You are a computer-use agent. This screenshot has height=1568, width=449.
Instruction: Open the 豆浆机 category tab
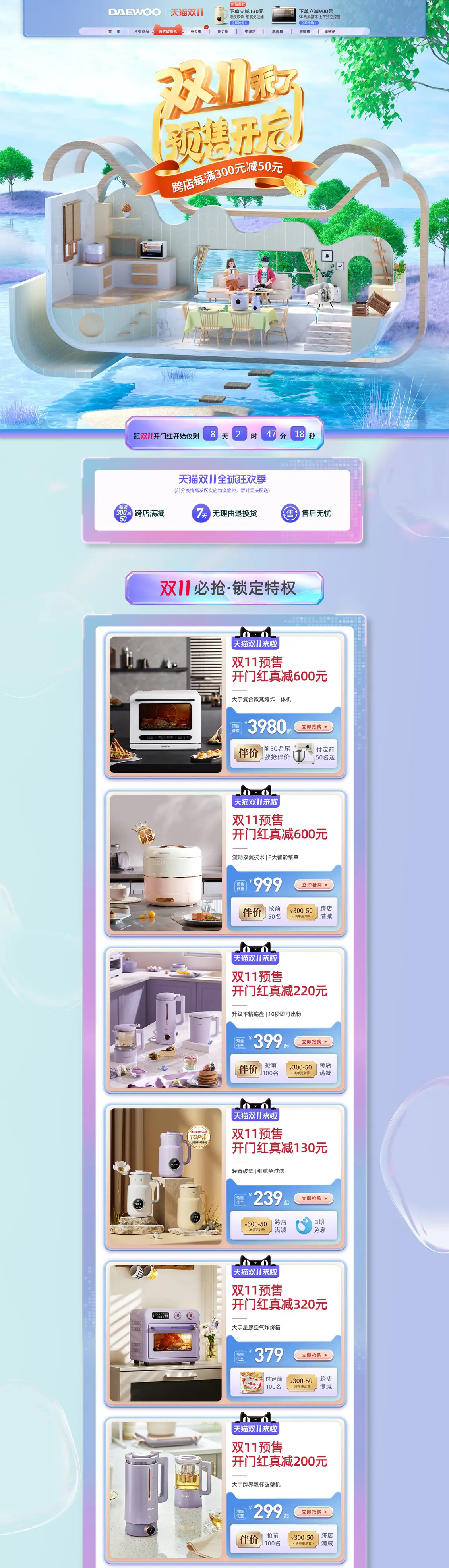tap(195, 31)
